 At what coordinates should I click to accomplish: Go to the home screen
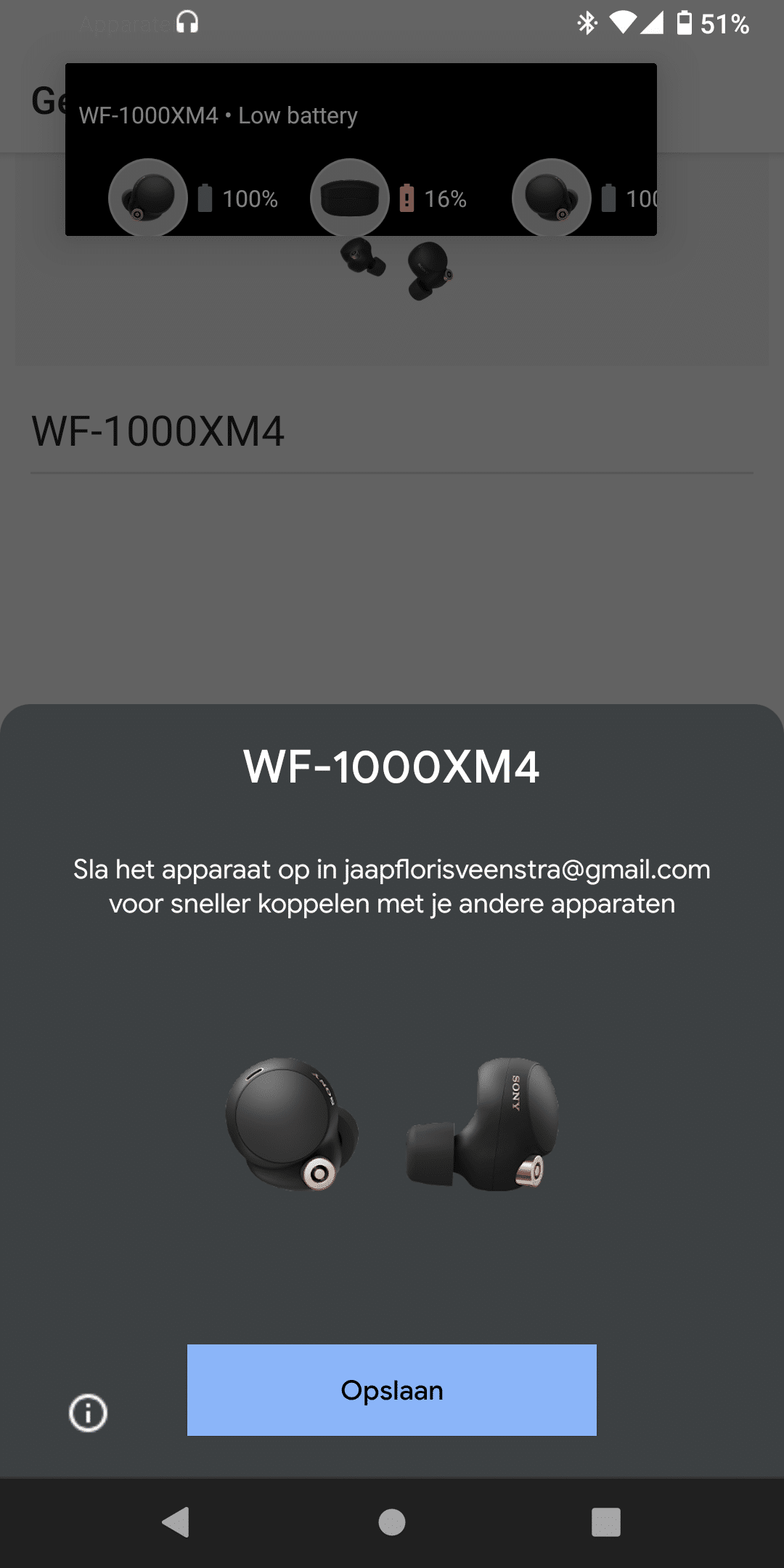point(392,1522)
